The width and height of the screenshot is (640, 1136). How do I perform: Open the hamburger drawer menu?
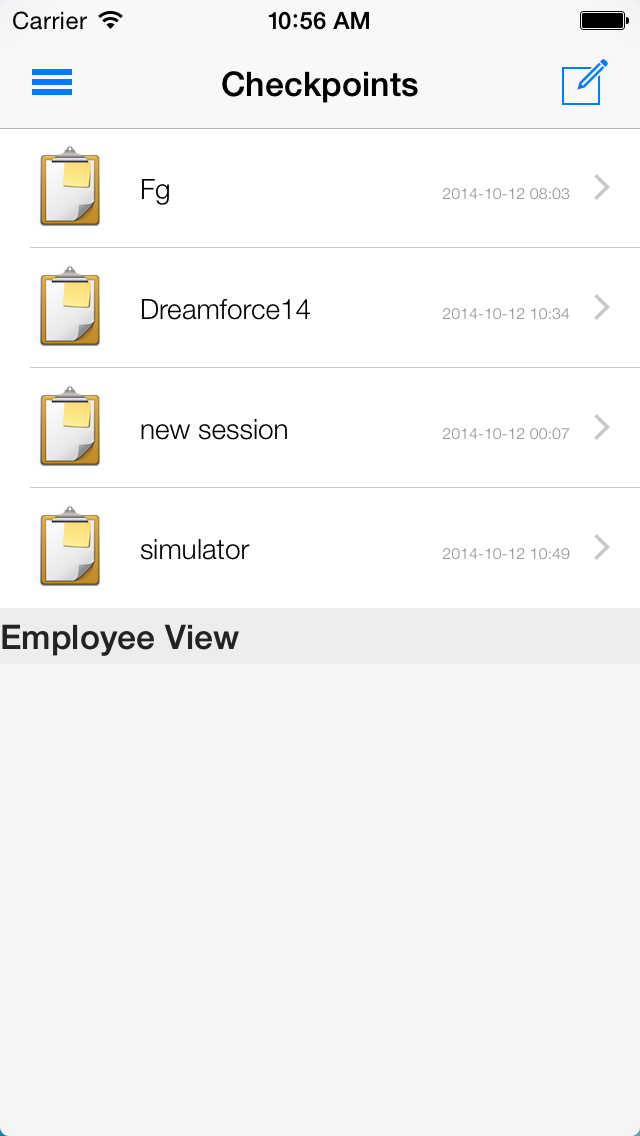(52, 83)
